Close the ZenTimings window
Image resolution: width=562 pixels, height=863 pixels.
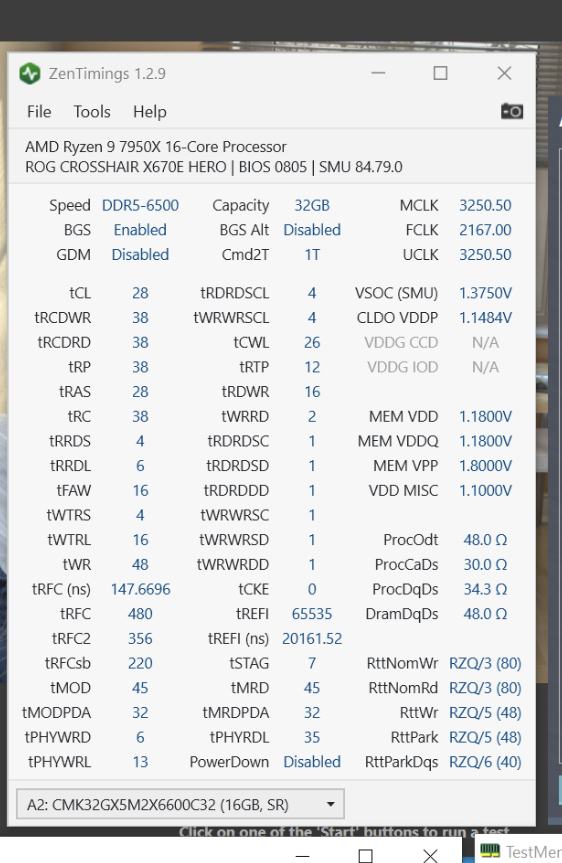point(504,73)
